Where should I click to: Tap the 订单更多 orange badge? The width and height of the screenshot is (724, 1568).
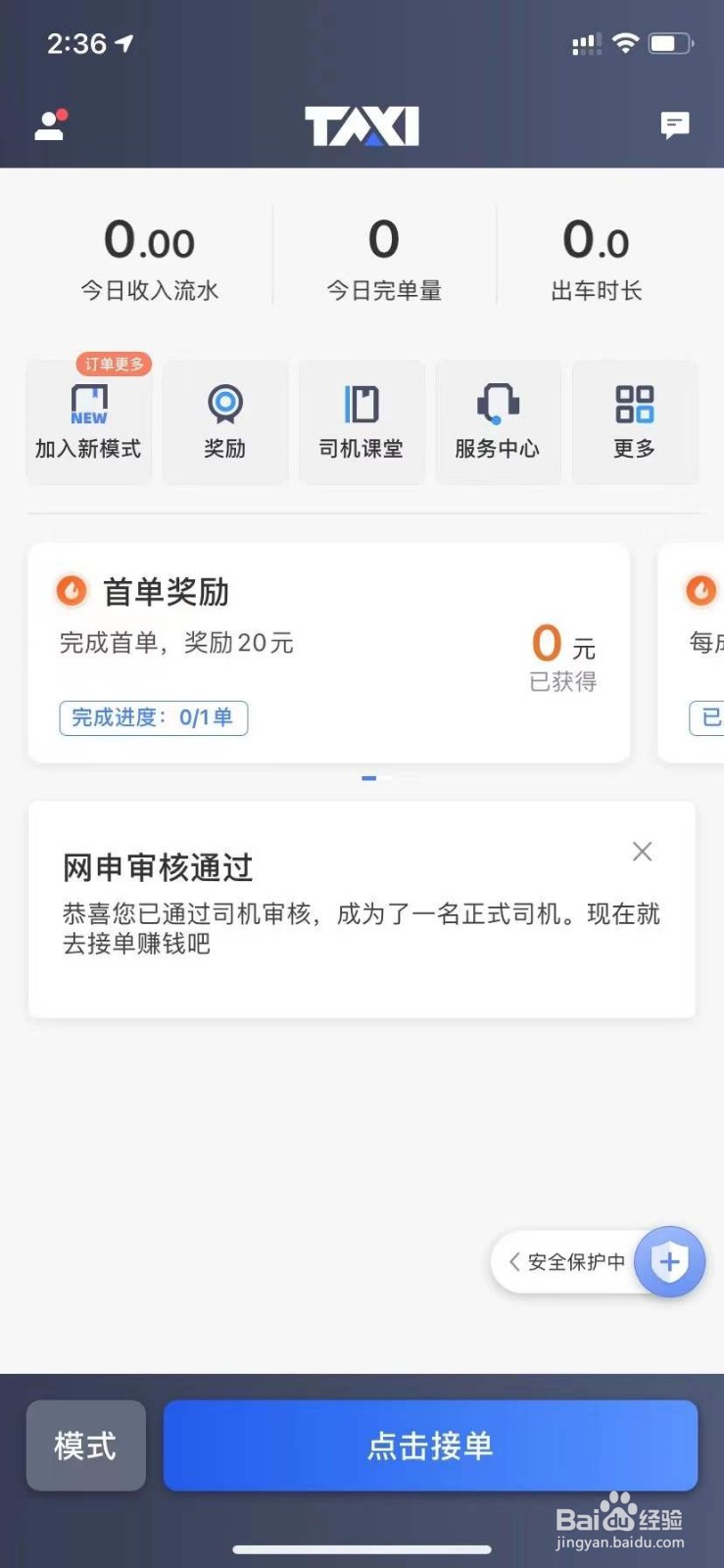pos(114,364)
